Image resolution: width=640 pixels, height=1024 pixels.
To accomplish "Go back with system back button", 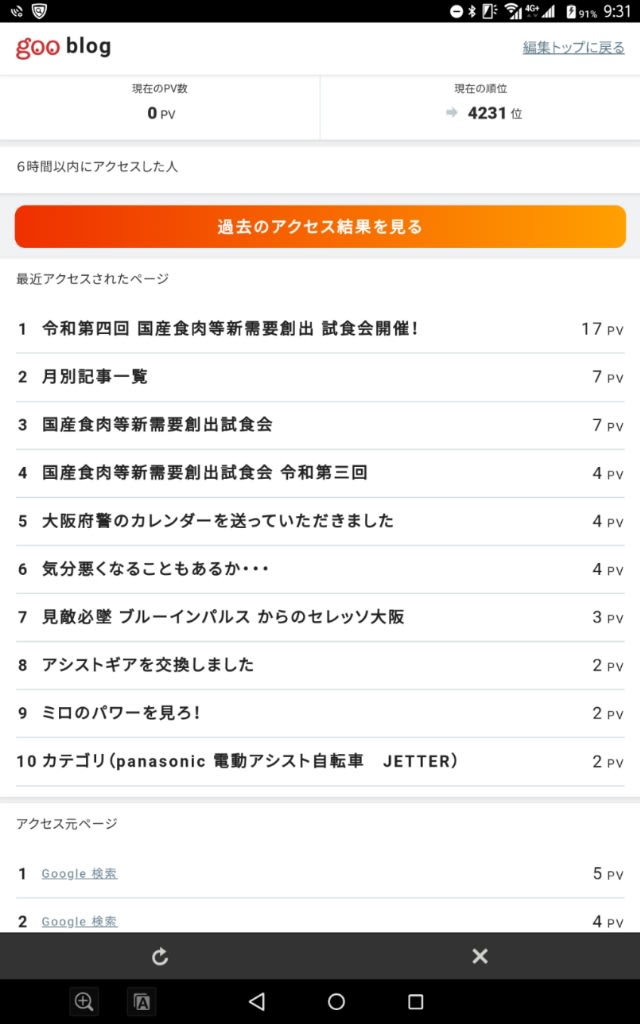I will (257, 1001).
